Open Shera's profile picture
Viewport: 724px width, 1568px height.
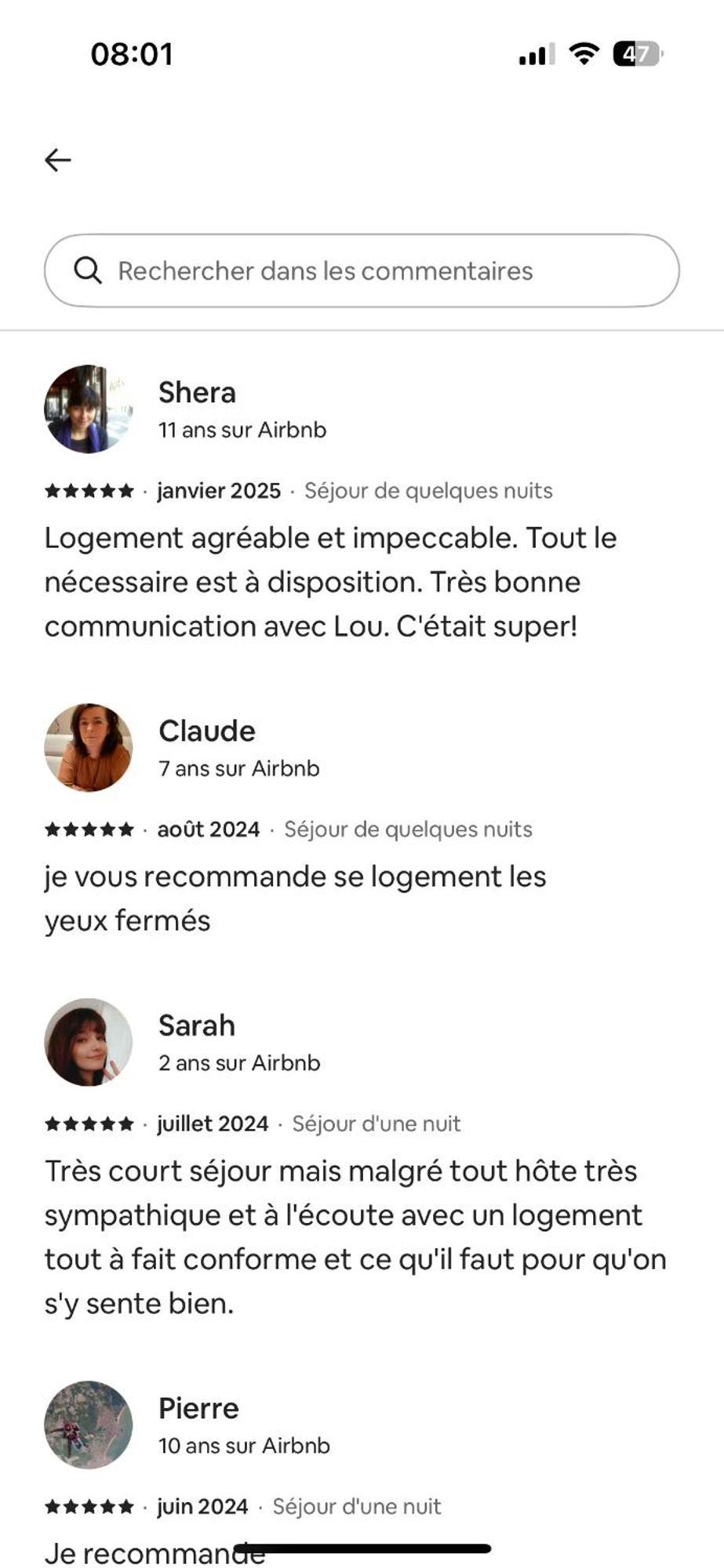(88, 408)
